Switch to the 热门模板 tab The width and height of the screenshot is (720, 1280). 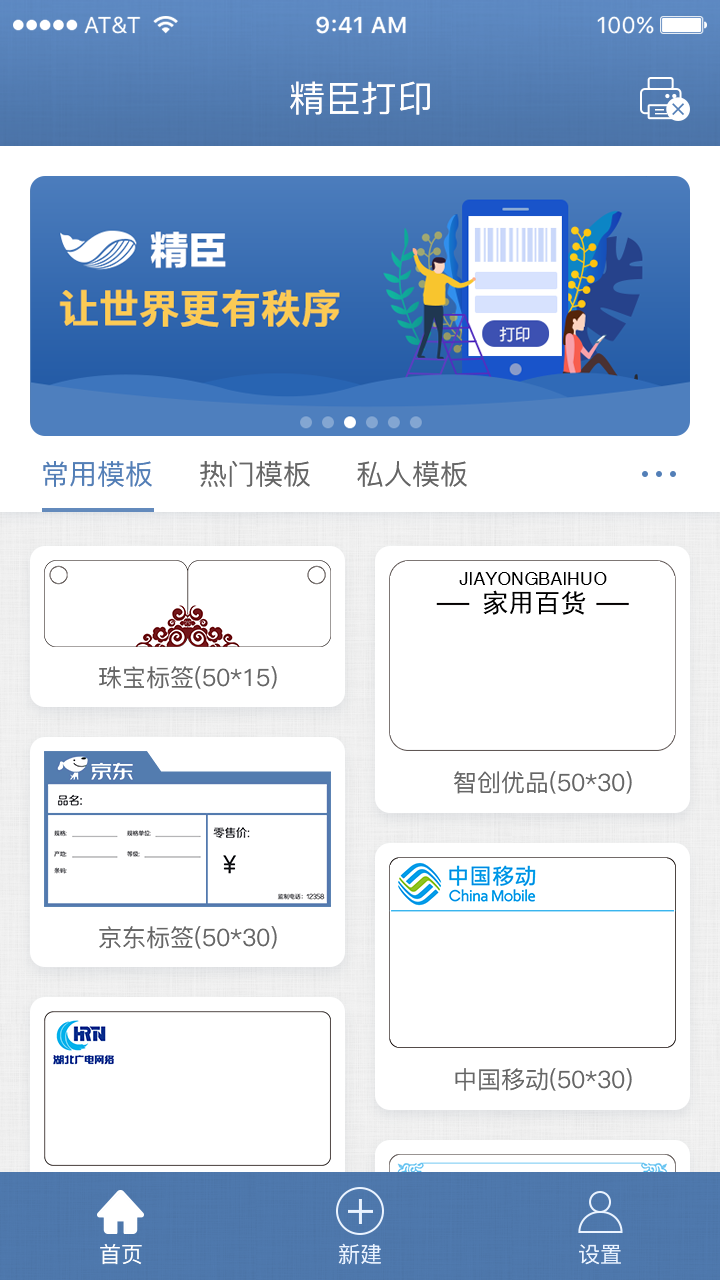coord(255,475)
